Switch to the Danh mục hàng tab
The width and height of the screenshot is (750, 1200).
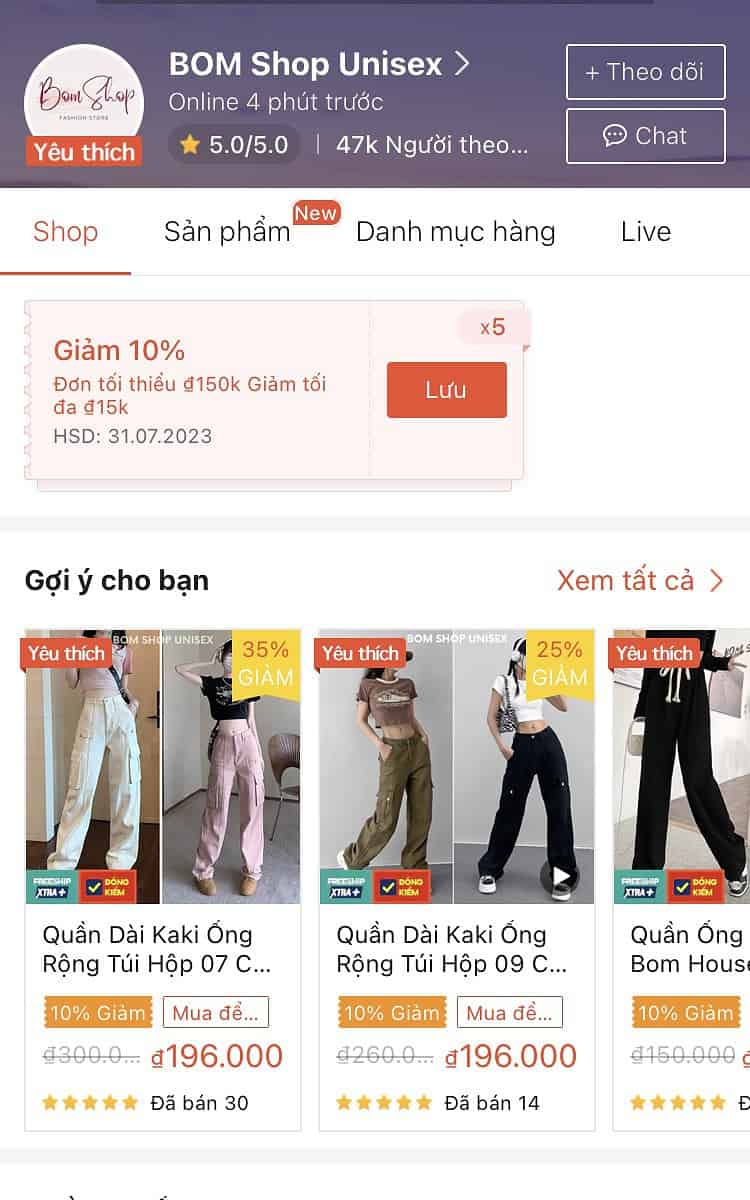tap(455, 232)
